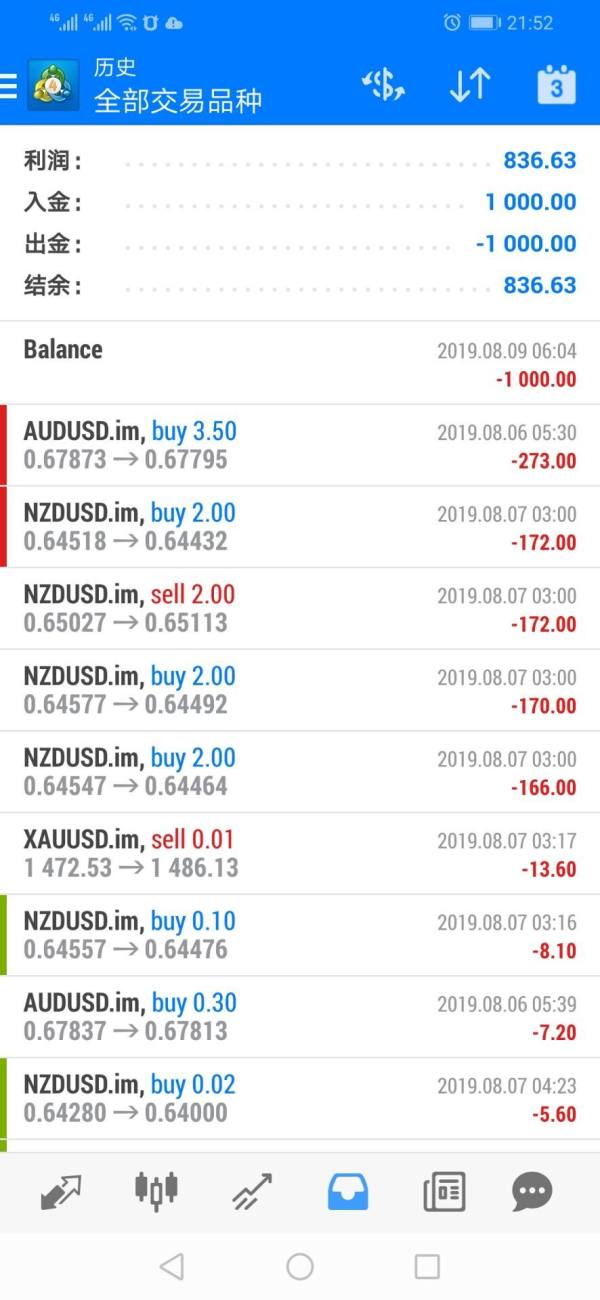Expand the NZDUSD.im sell 2.00 trade
Viewport: 600px width, 1300px height.
tap(300, 609)
